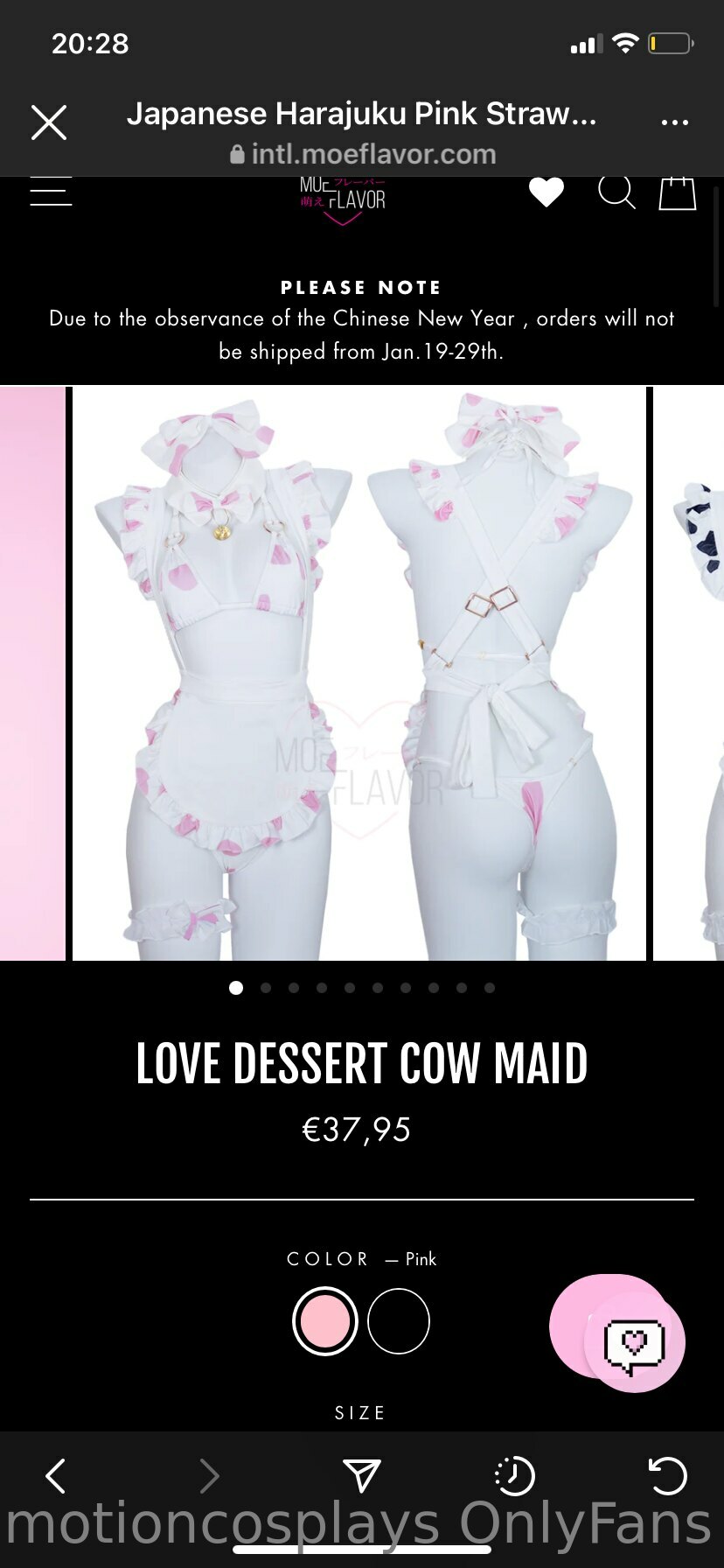This screenshot has width=724, height=1568.
Task: Open the wishlist heart icon
Action: tap(546, 192)
